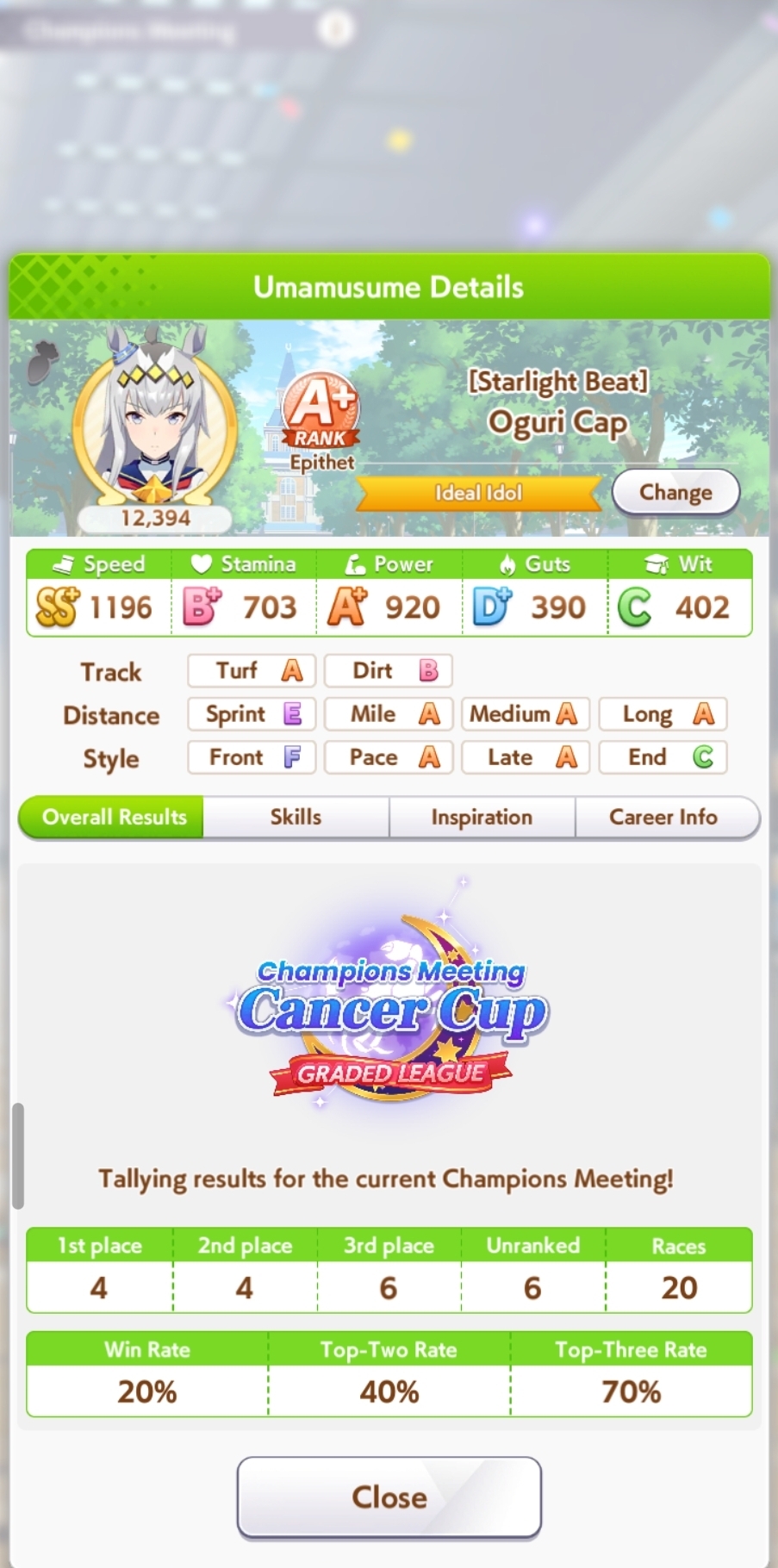View the Career Info tab

[663, 817]
